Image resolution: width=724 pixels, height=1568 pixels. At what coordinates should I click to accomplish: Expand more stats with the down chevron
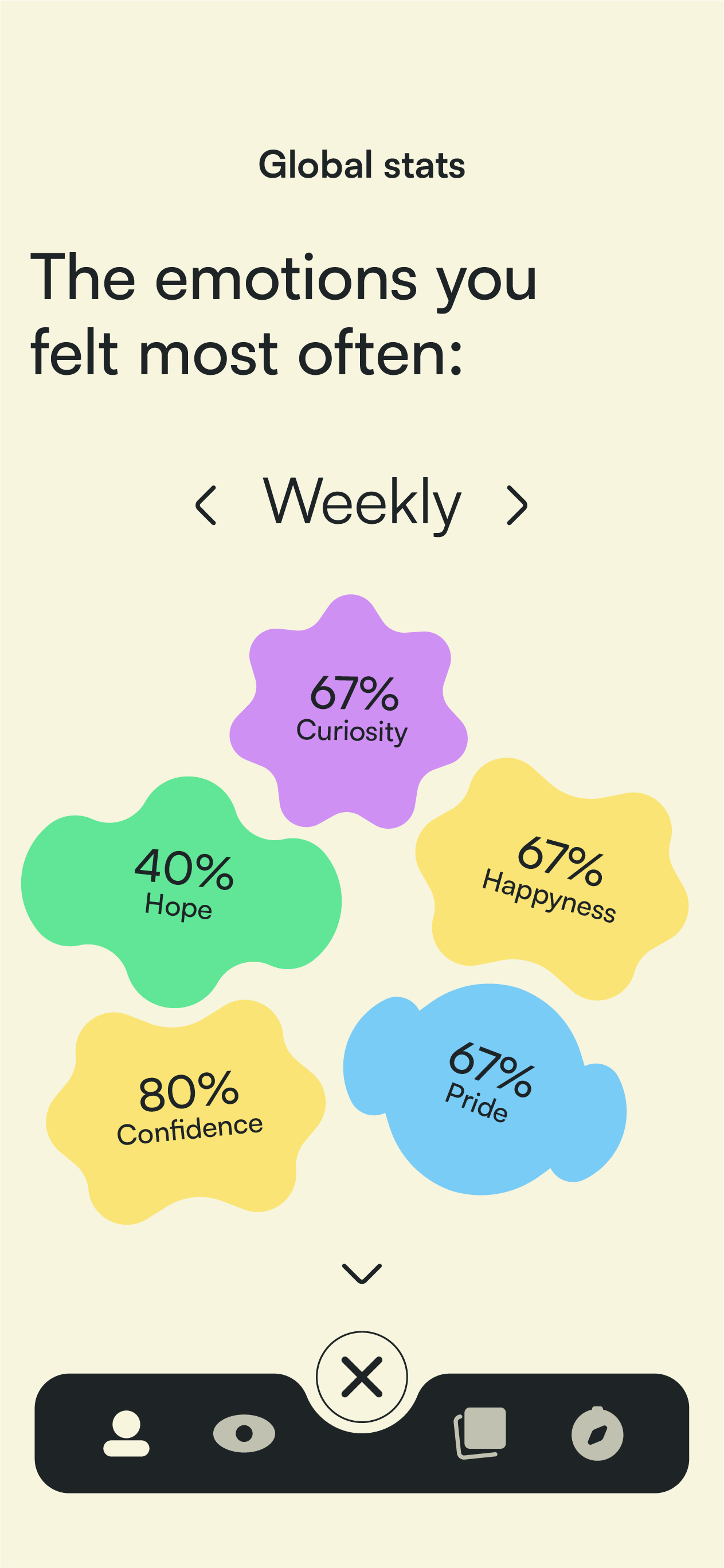(x=362, y=1273)
